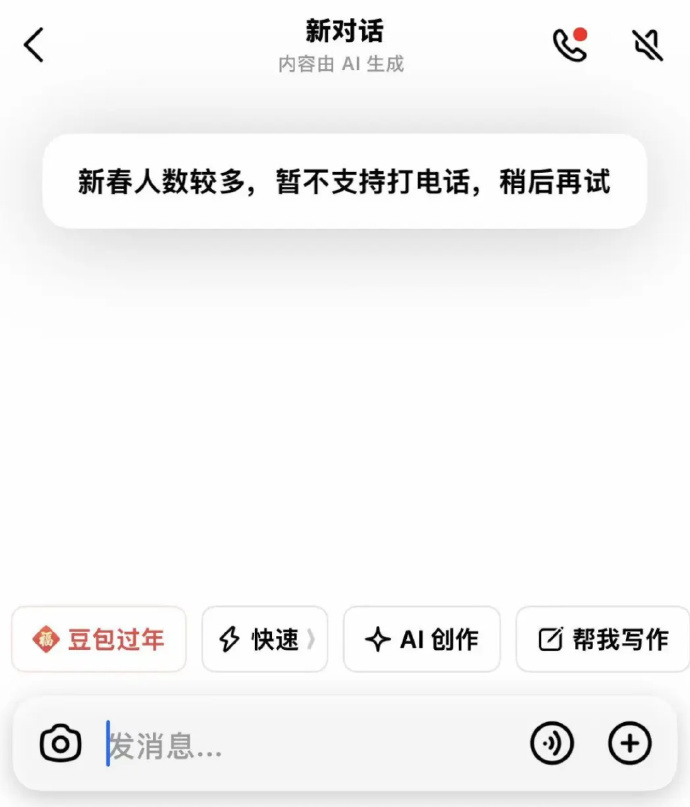The image size is (690, 807).
Task: Switch to voice input
Action: 552,744
